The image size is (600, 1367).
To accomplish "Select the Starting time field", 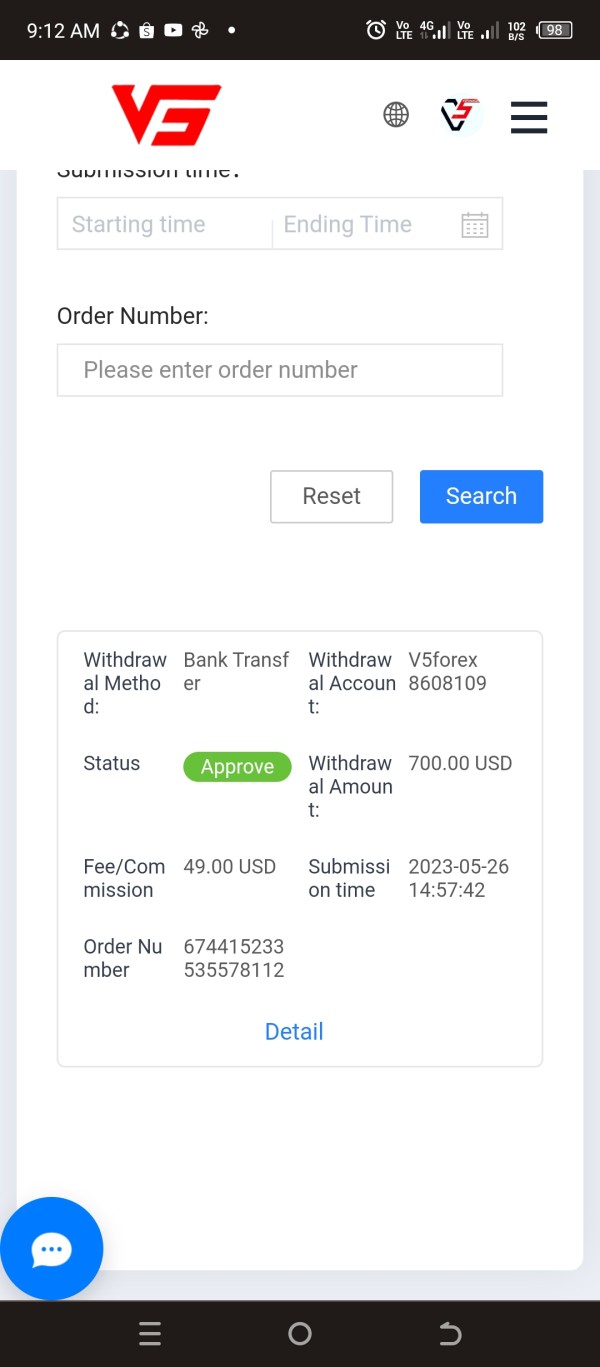I will coord(164,224).
